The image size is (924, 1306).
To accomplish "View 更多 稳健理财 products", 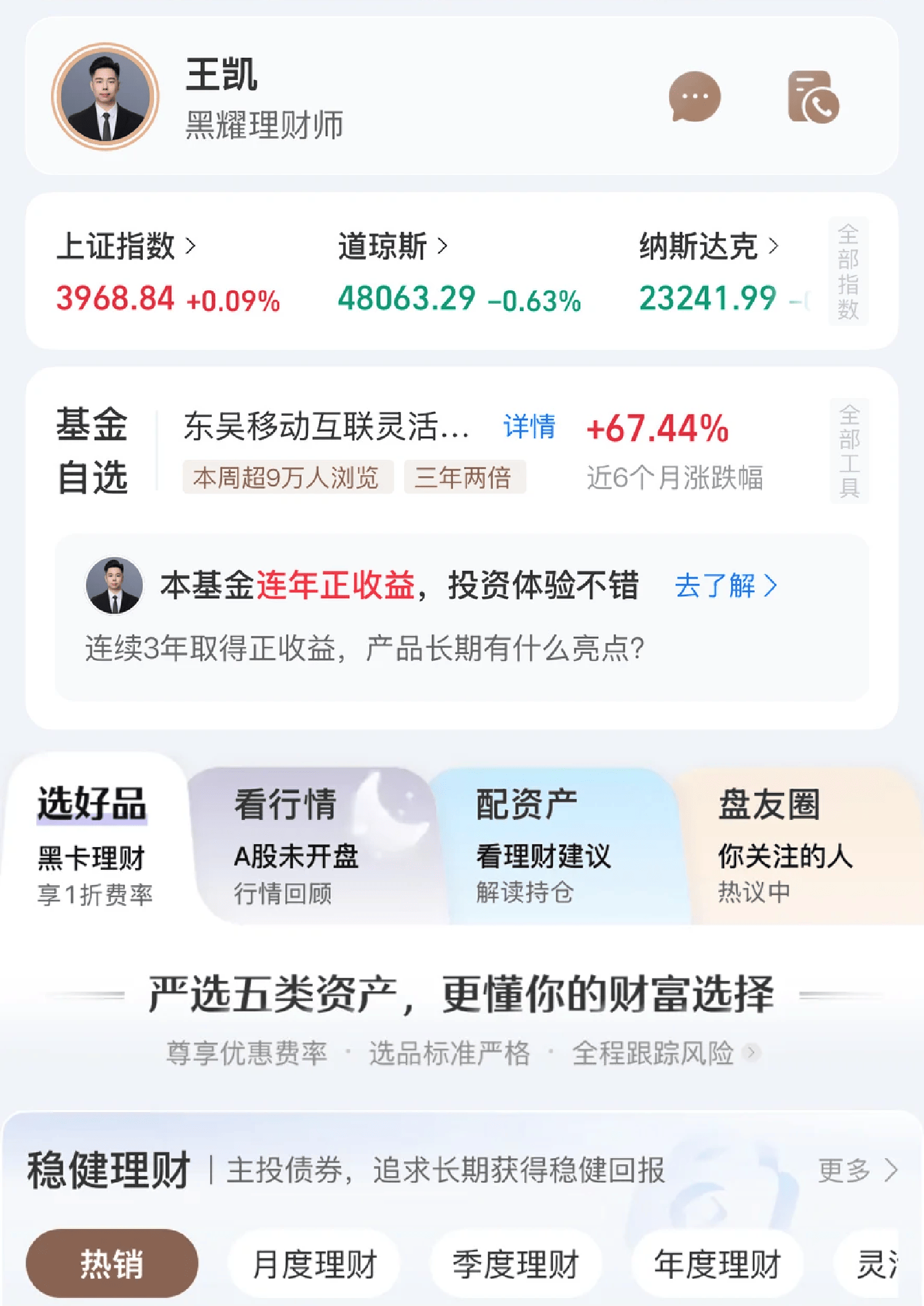I will click(x=857, y=1170).
